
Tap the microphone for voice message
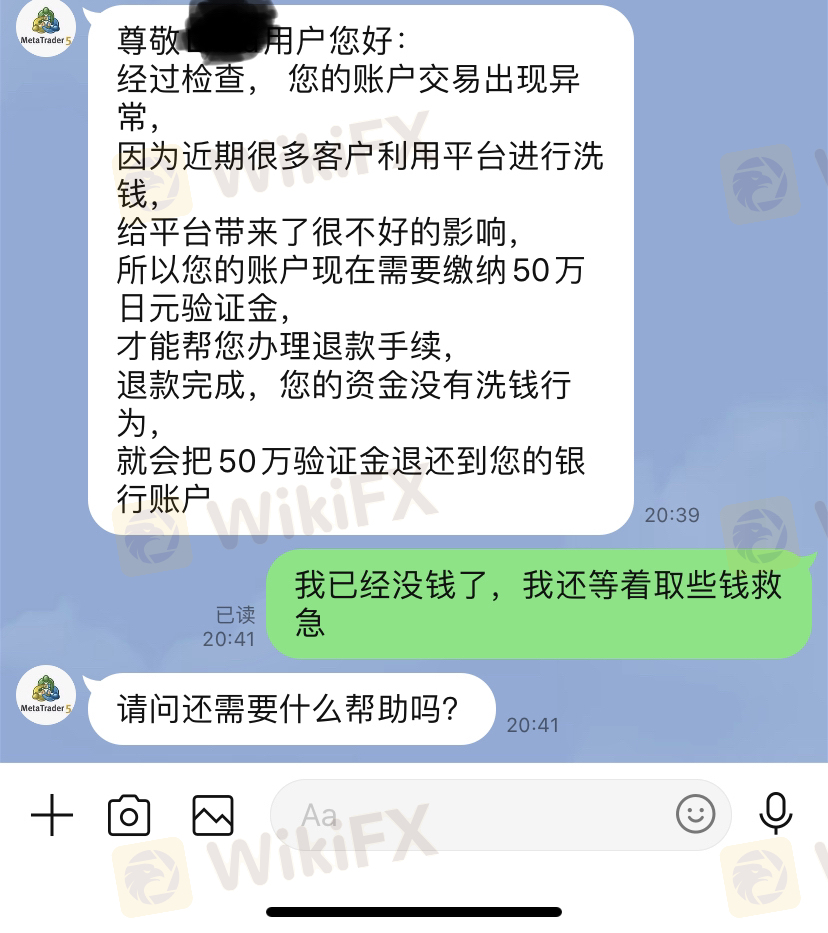(776, 813)
